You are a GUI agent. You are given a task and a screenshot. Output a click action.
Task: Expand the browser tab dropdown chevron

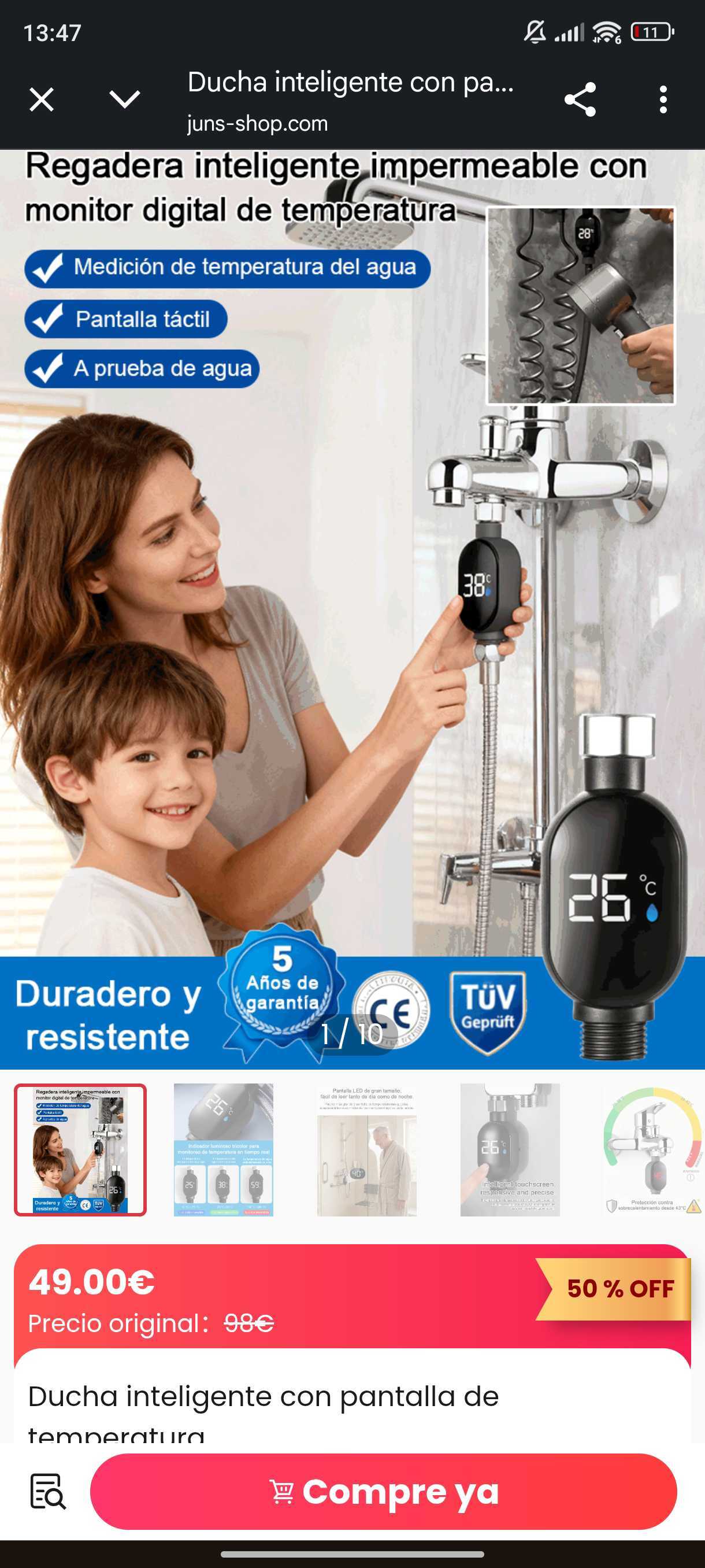pyautogui.click(x=125, y=99)
